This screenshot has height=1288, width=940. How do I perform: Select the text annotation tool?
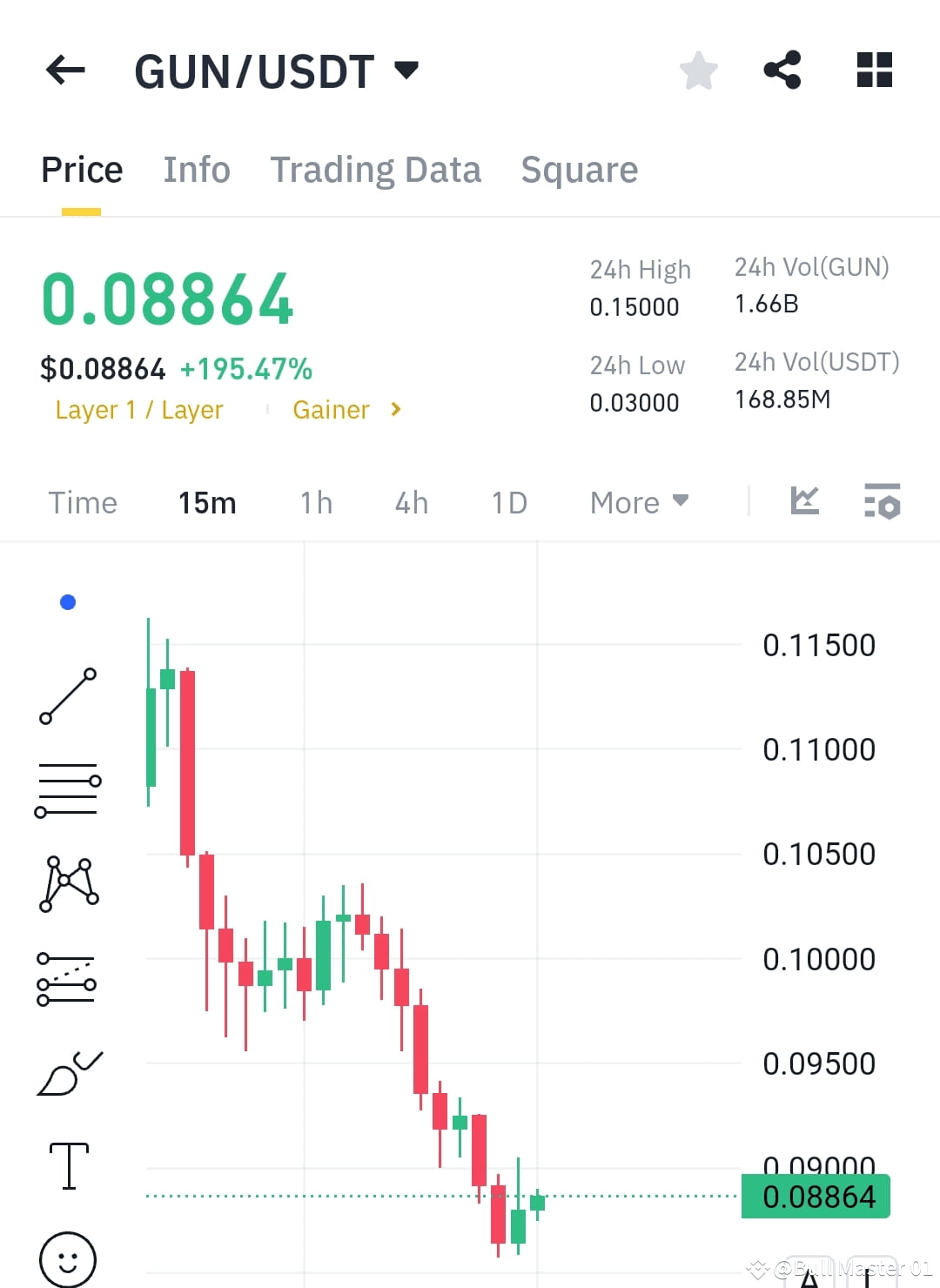[x=68, y=1166]
